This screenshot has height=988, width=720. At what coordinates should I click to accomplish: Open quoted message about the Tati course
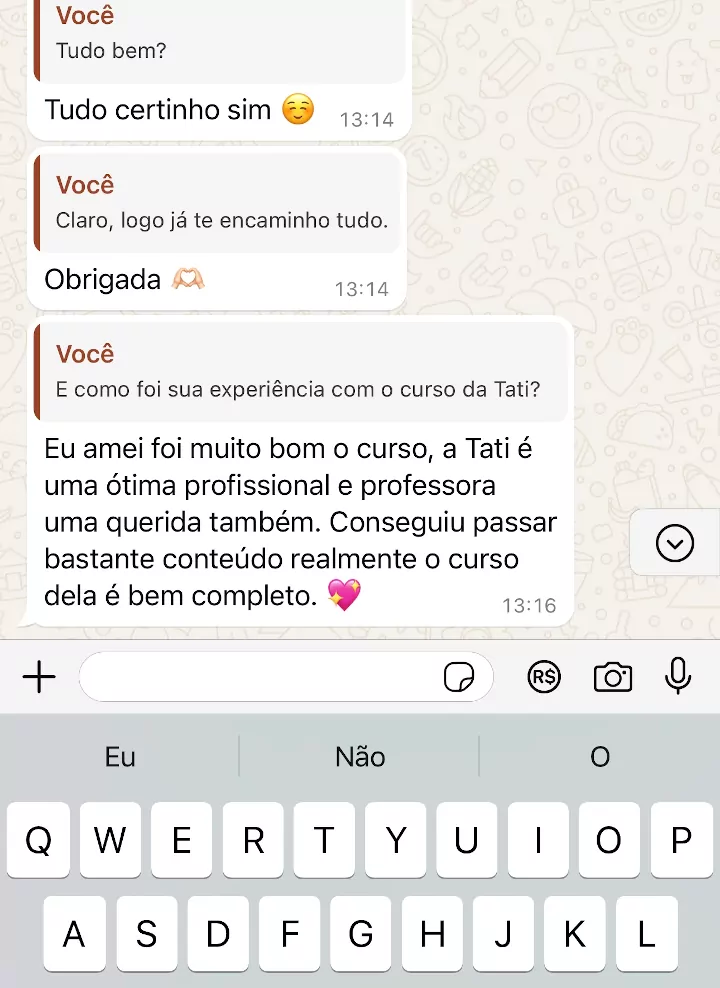pyautogui.click(x=300, y=373)
